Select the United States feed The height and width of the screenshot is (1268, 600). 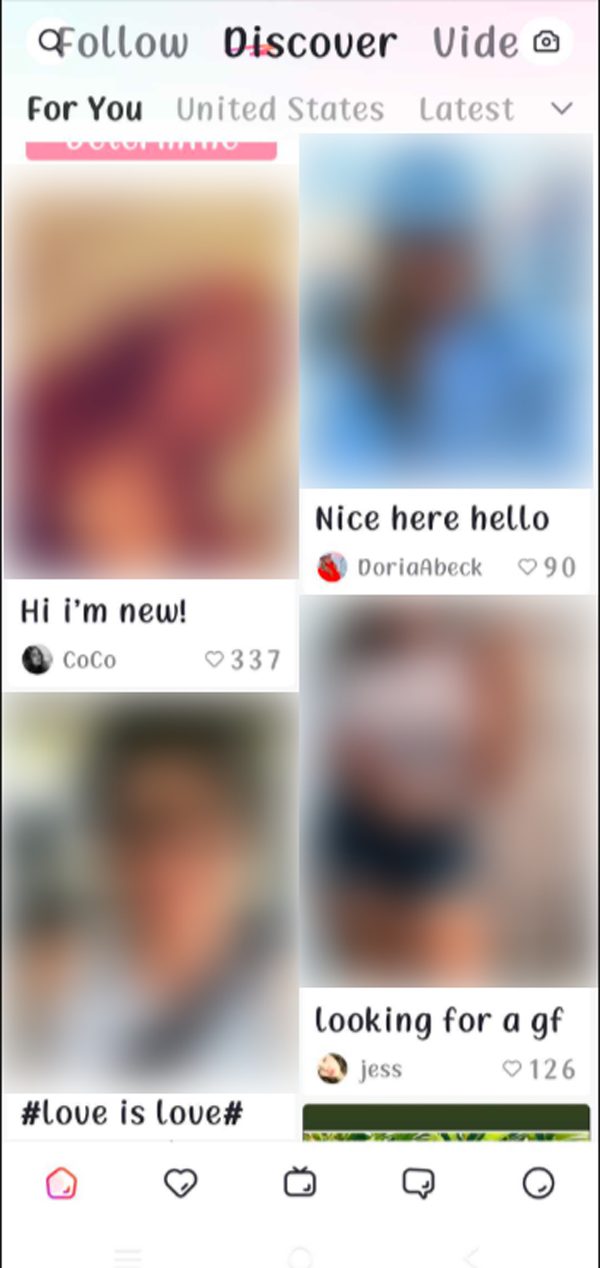[x=280, y=109]
